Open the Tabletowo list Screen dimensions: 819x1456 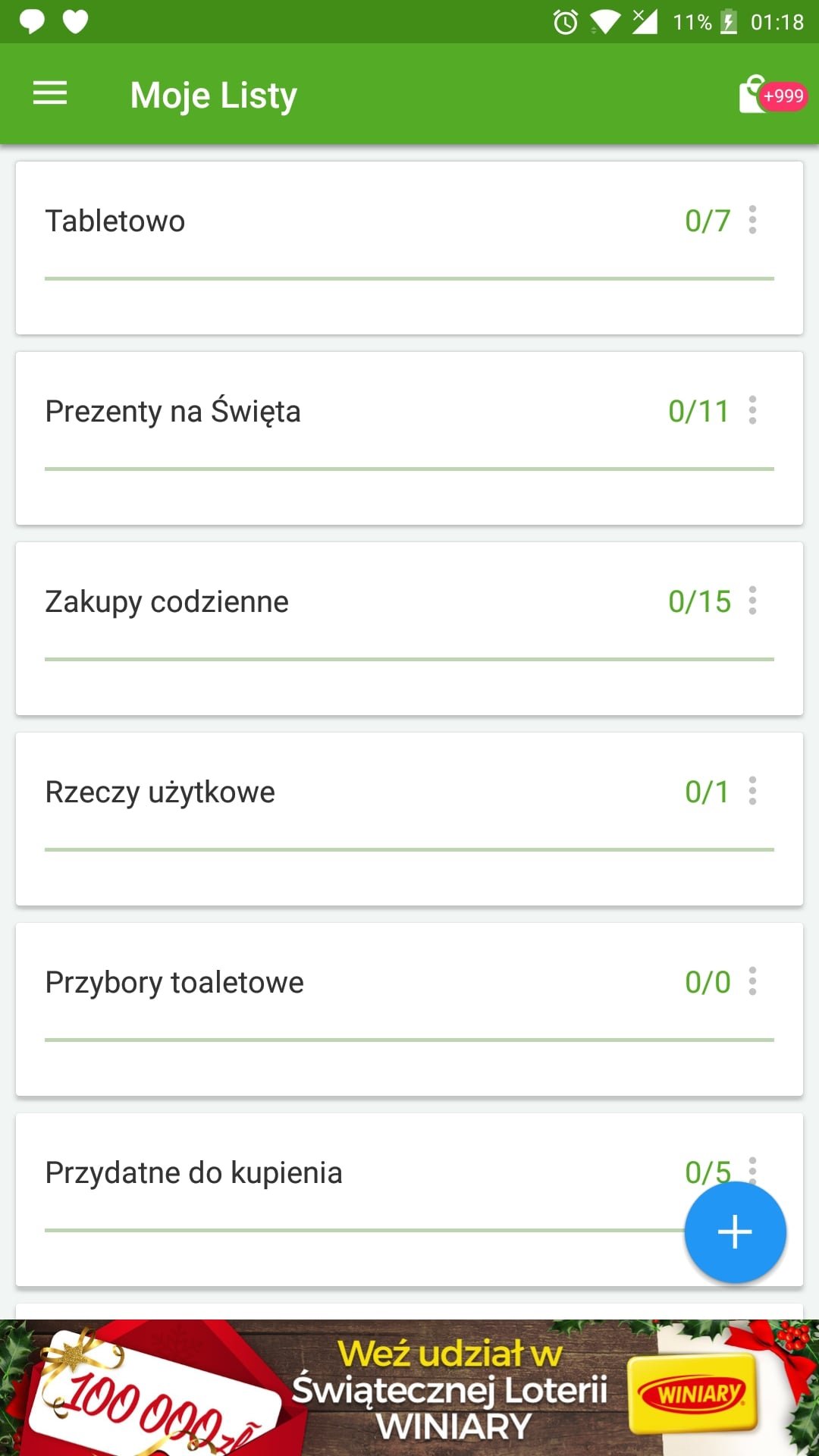[409, 248]
